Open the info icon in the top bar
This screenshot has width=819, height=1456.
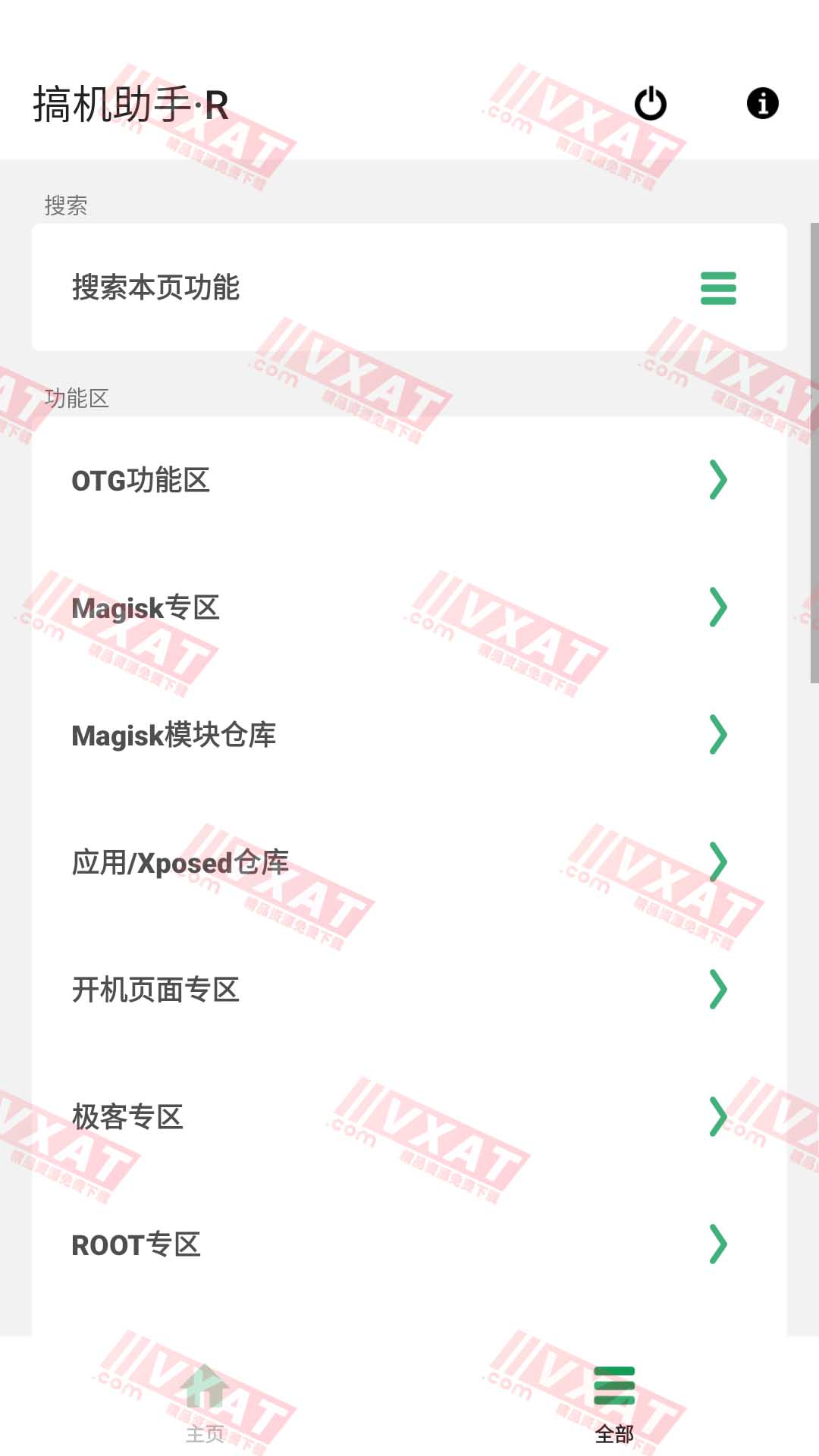(762, 103)
